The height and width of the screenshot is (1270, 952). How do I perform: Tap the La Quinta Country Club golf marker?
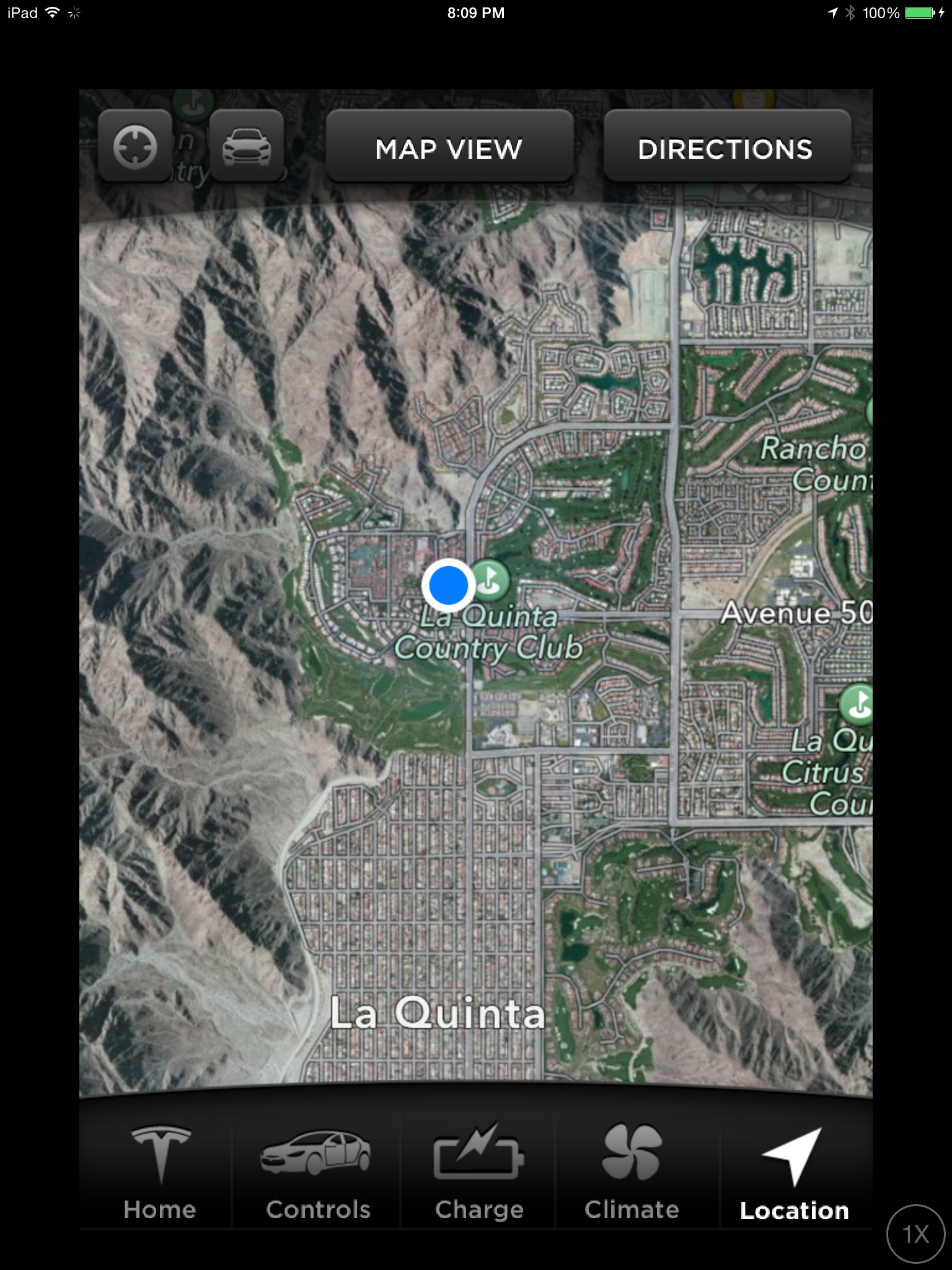pos(490,580)
